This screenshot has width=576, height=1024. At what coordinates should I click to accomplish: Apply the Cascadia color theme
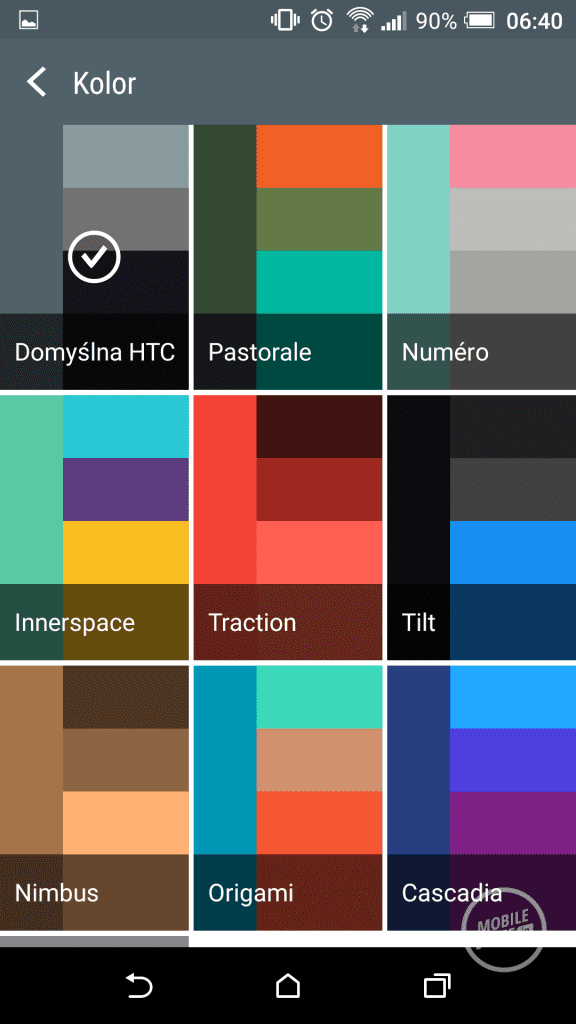point(481,798)
